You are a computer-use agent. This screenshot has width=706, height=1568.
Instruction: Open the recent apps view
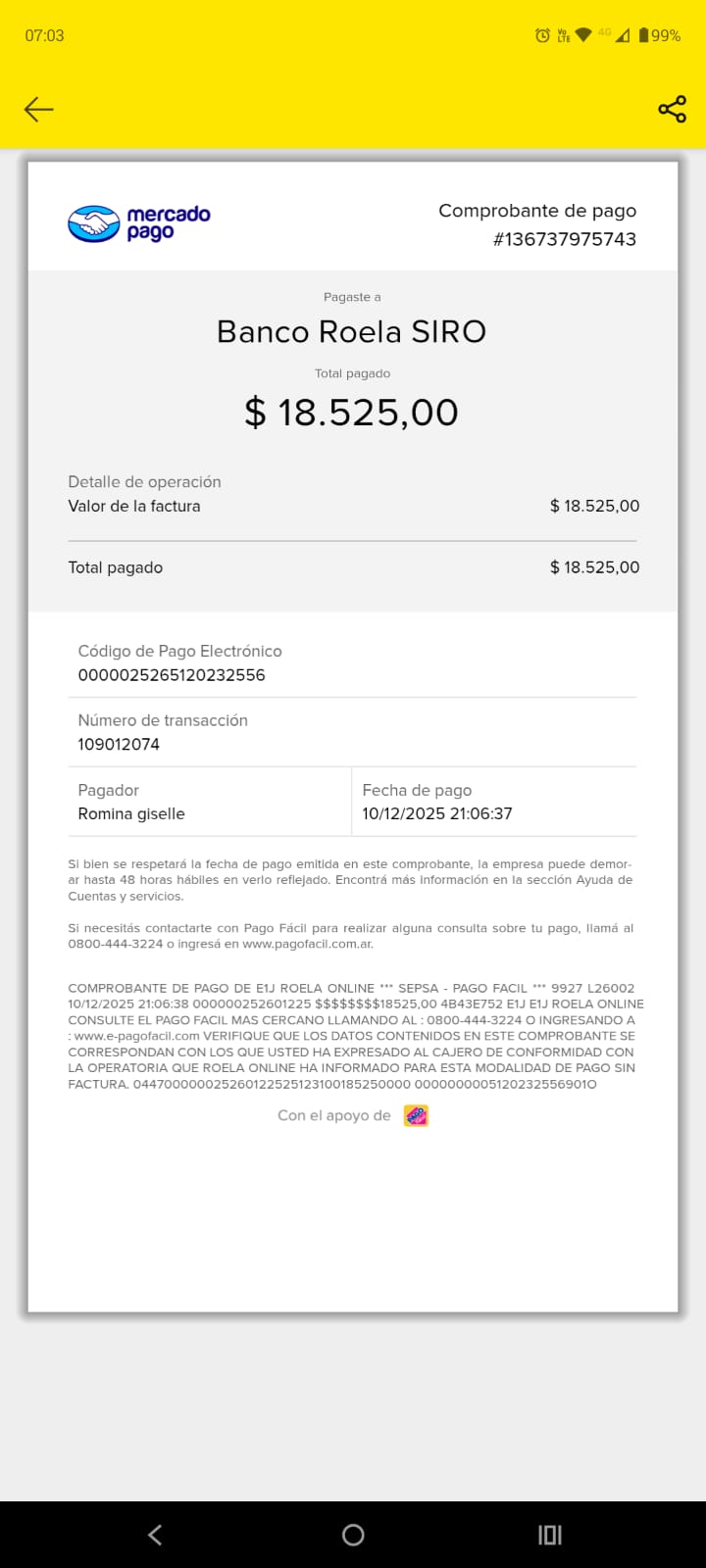pyautogui.click(x=550, y=1535)
